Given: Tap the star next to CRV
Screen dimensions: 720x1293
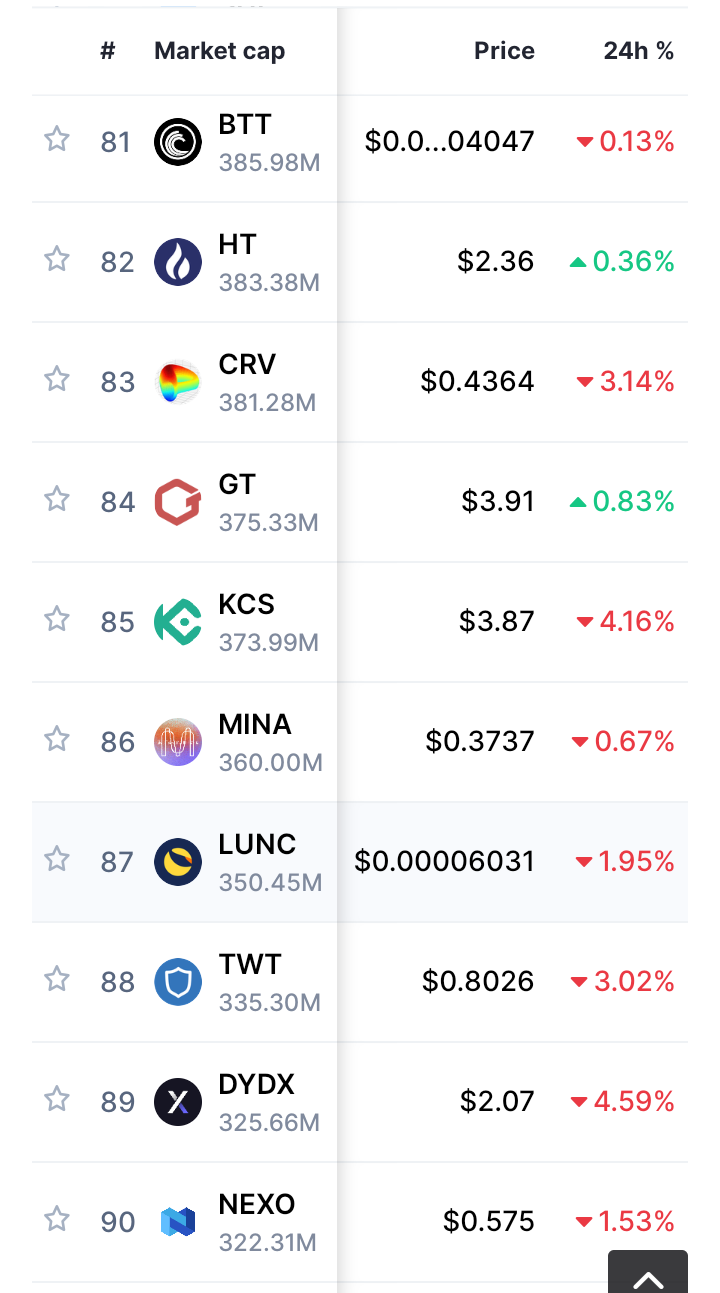Looking at the screenshot, I should (57, 379).
